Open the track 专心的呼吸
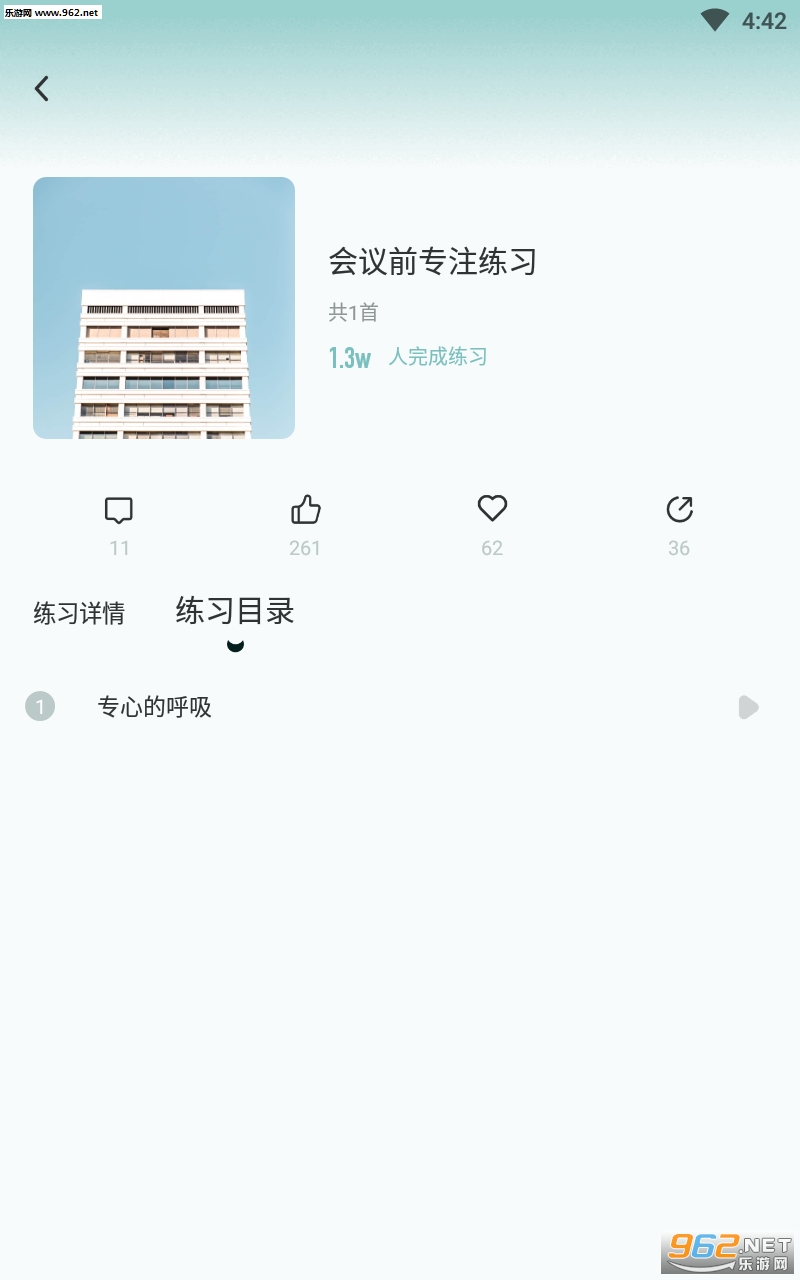The image size is (800, 1280). pyautogui.click(x=155, y=707)
